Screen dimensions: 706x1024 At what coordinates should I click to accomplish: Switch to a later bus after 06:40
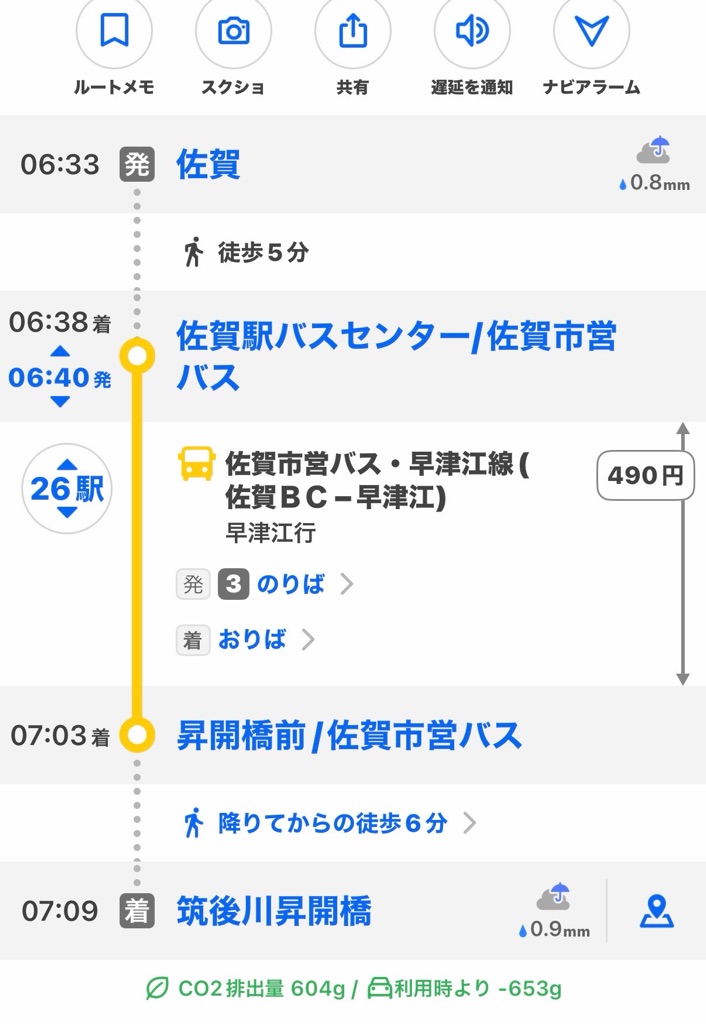[60, 402]
